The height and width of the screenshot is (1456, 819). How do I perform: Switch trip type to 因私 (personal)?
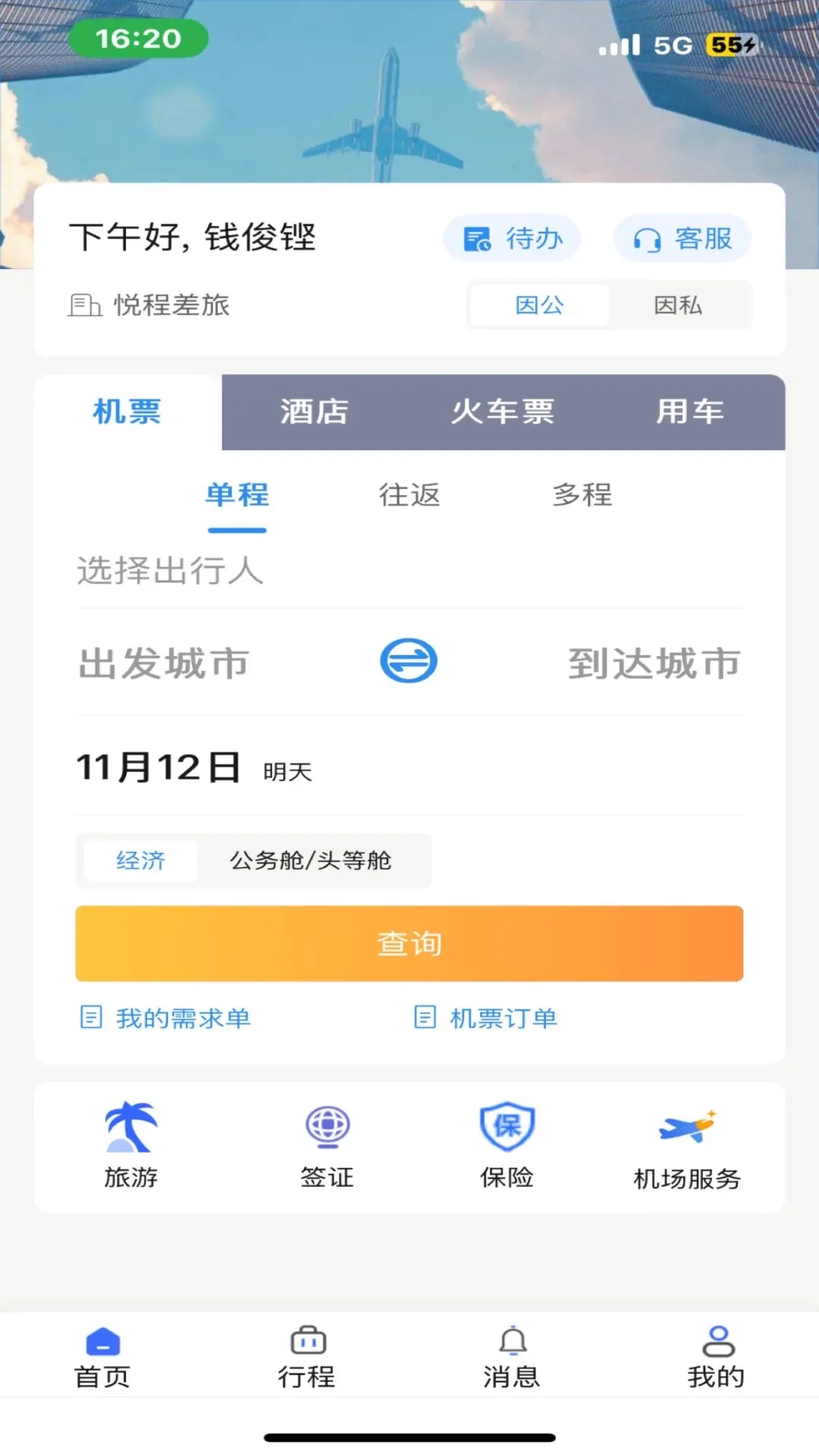[x=678, y=305]
